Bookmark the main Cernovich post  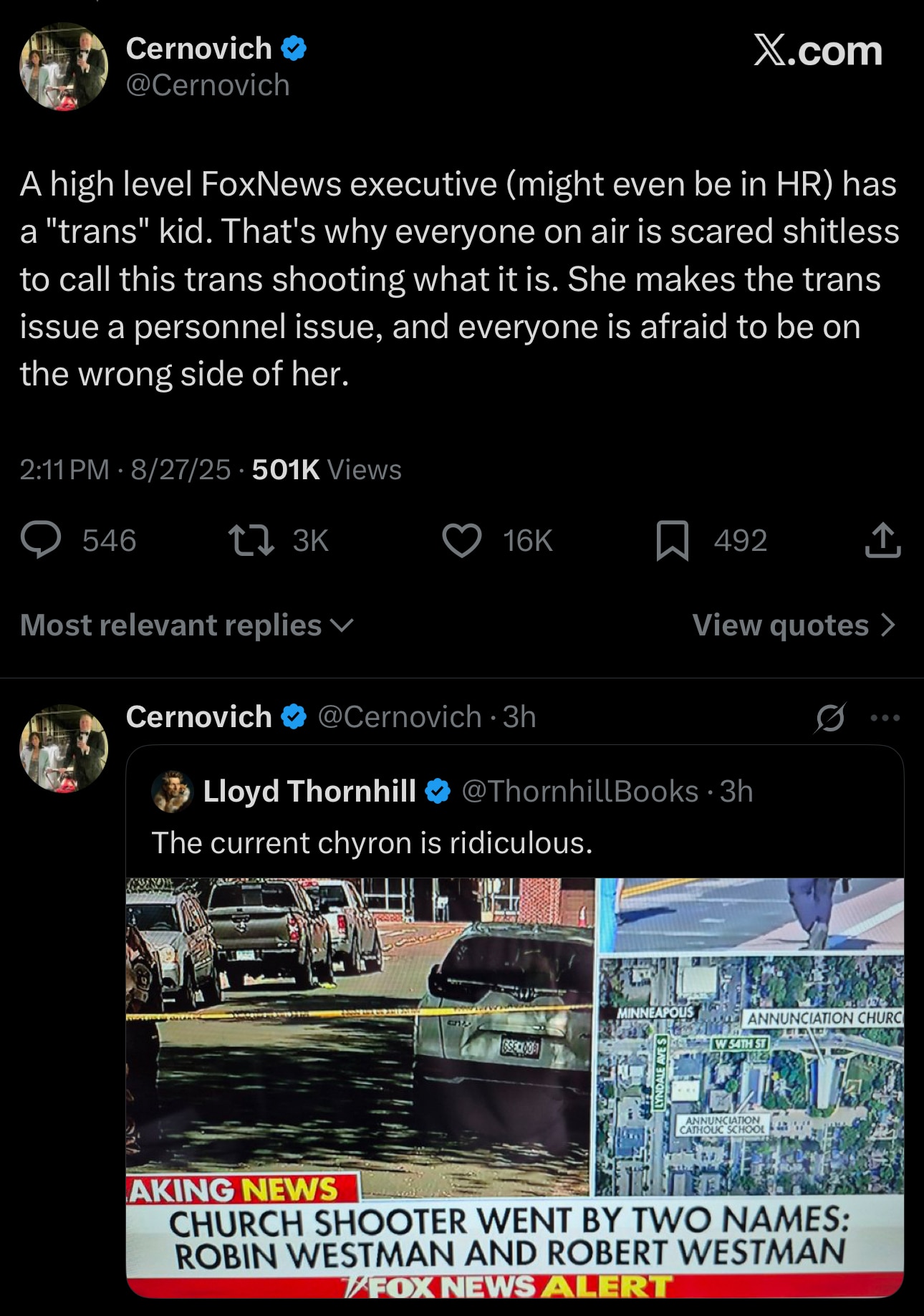pos(673,540)
